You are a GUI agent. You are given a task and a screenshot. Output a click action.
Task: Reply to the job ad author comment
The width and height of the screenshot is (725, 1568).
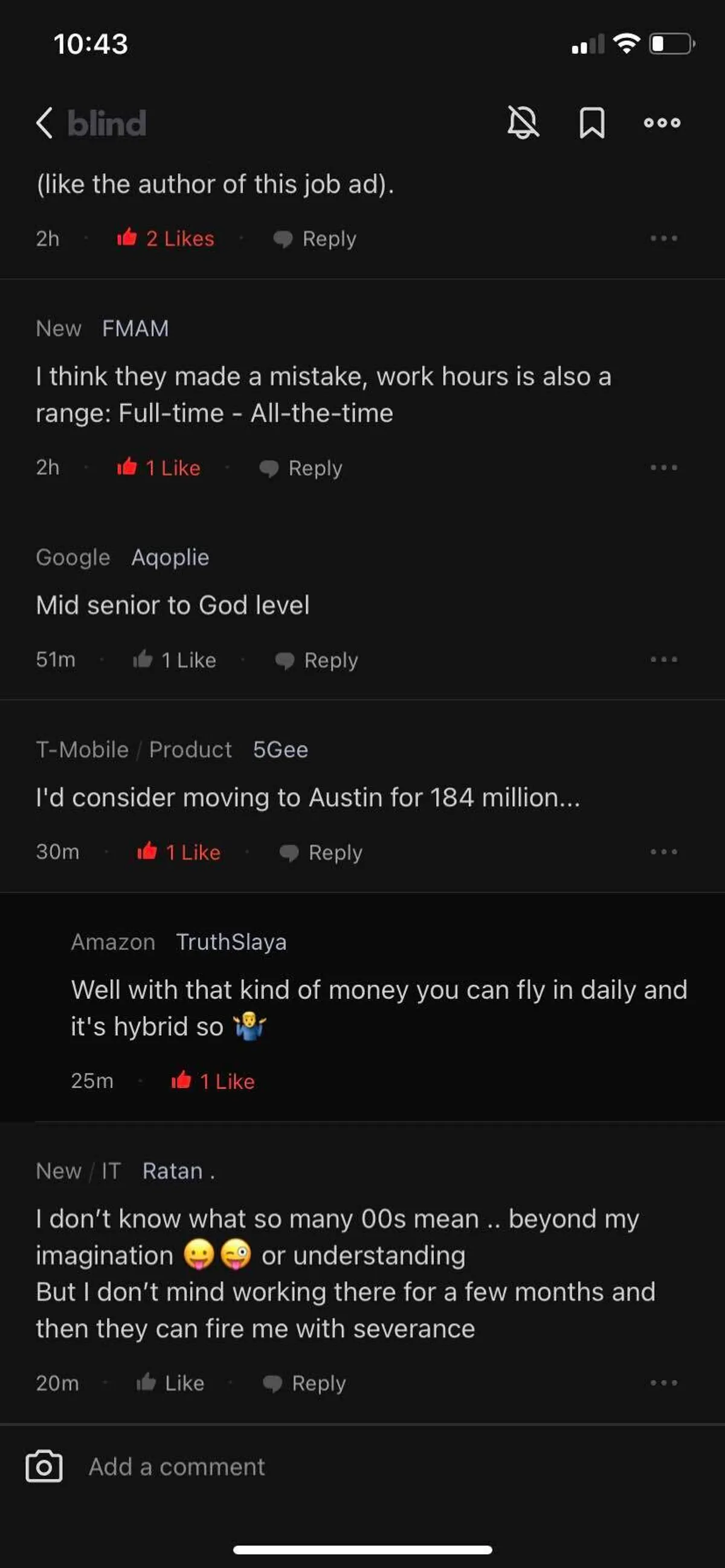(315, 238)
